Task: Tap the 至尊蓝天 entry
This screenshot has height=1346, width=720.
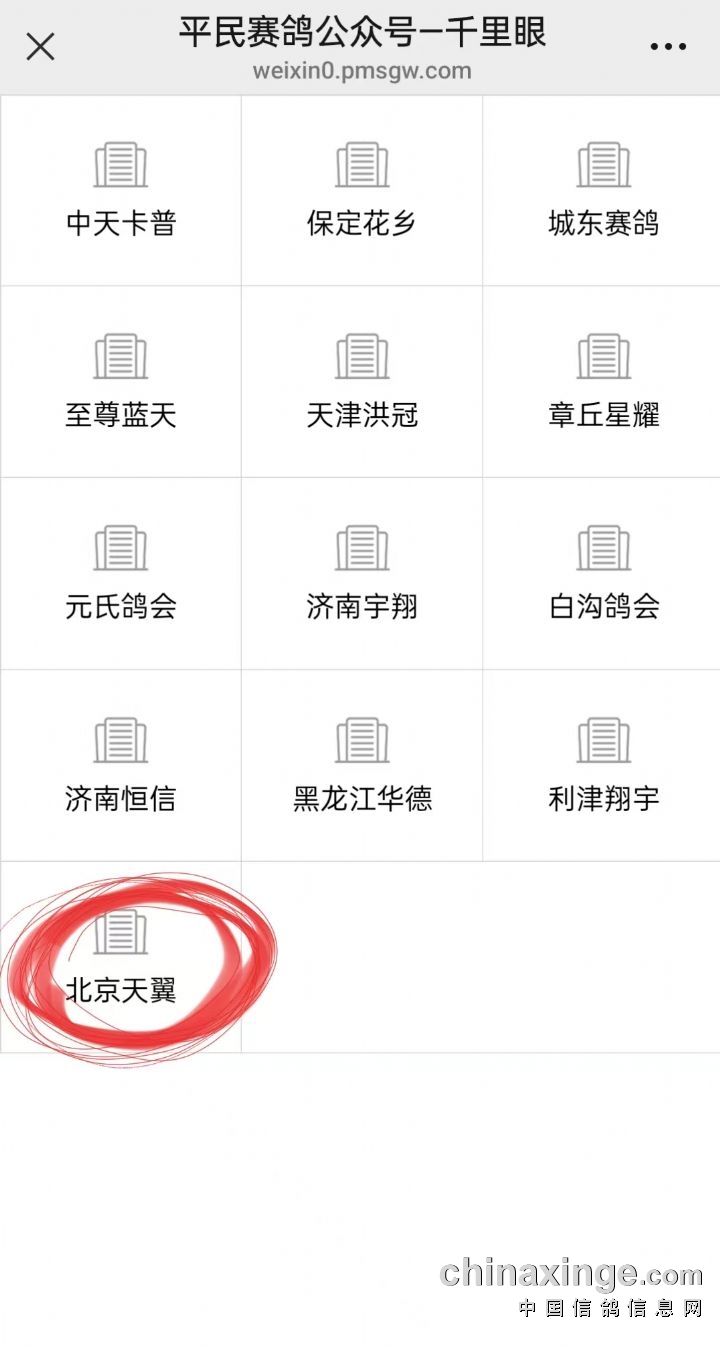Action: click(x=120, y=382)
